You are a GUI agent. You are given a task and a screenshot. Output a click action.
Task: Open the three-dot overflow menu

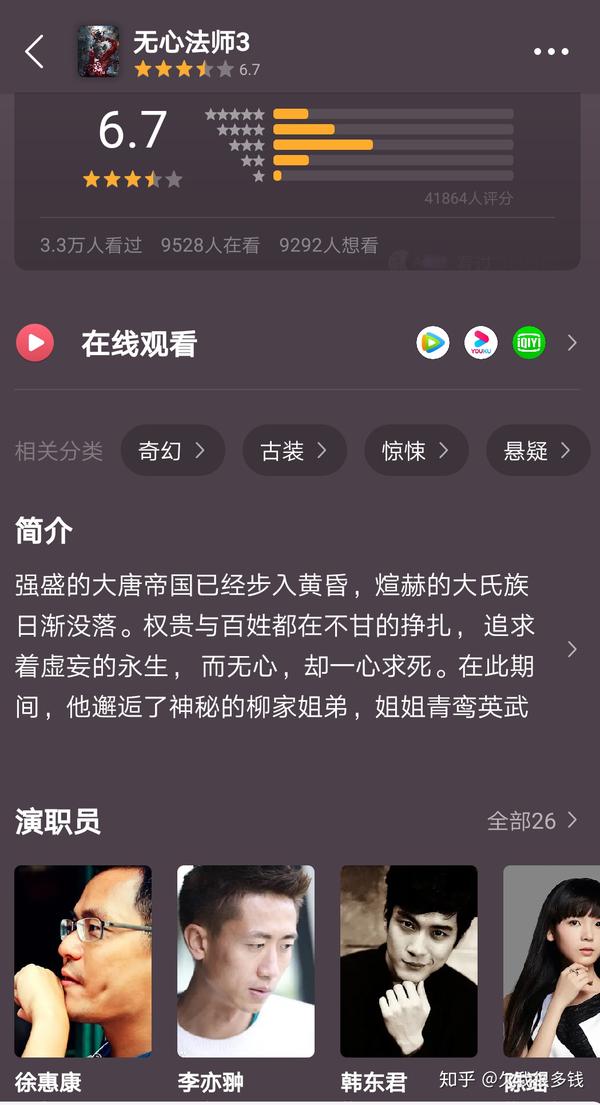551,51
